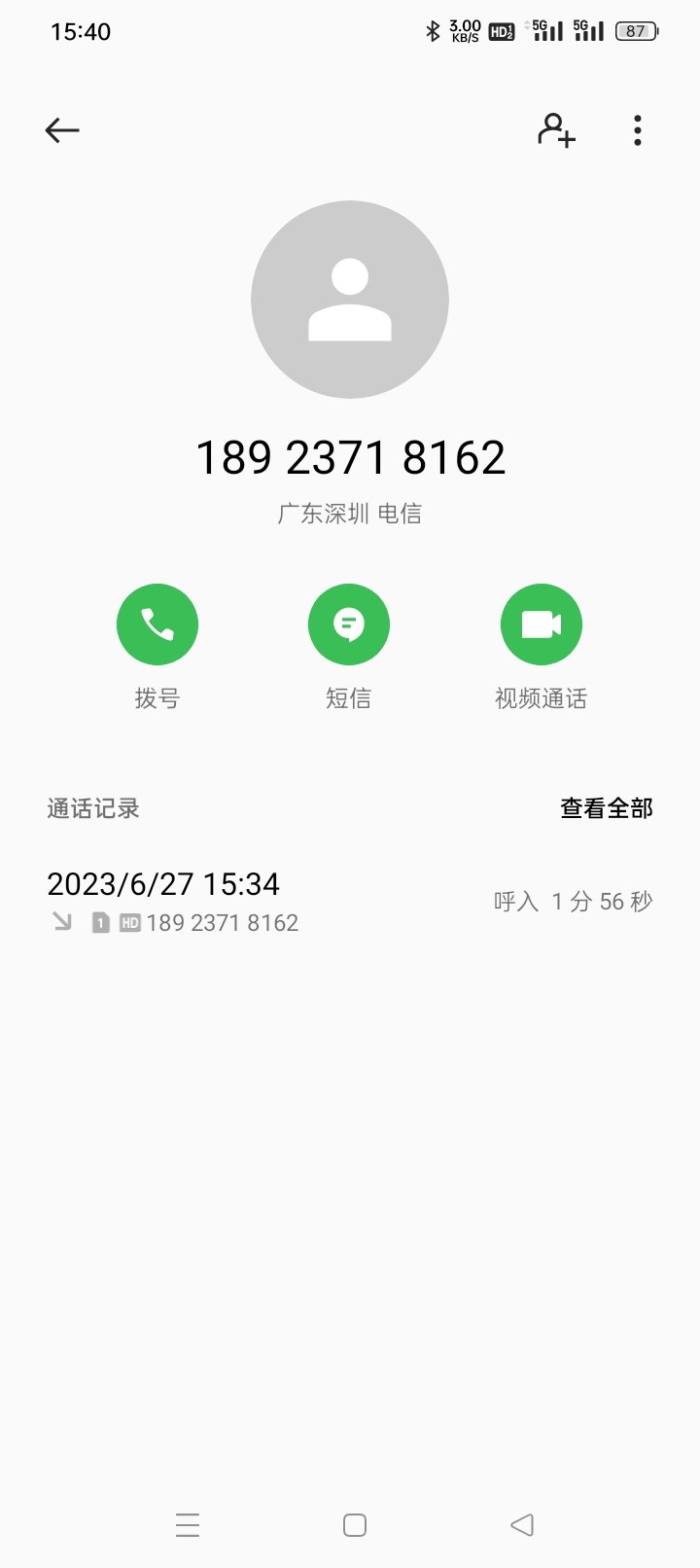Tap the system home button
Image resolution: width=700 pixels, height=1568 pixels.
click(355, 1524)
